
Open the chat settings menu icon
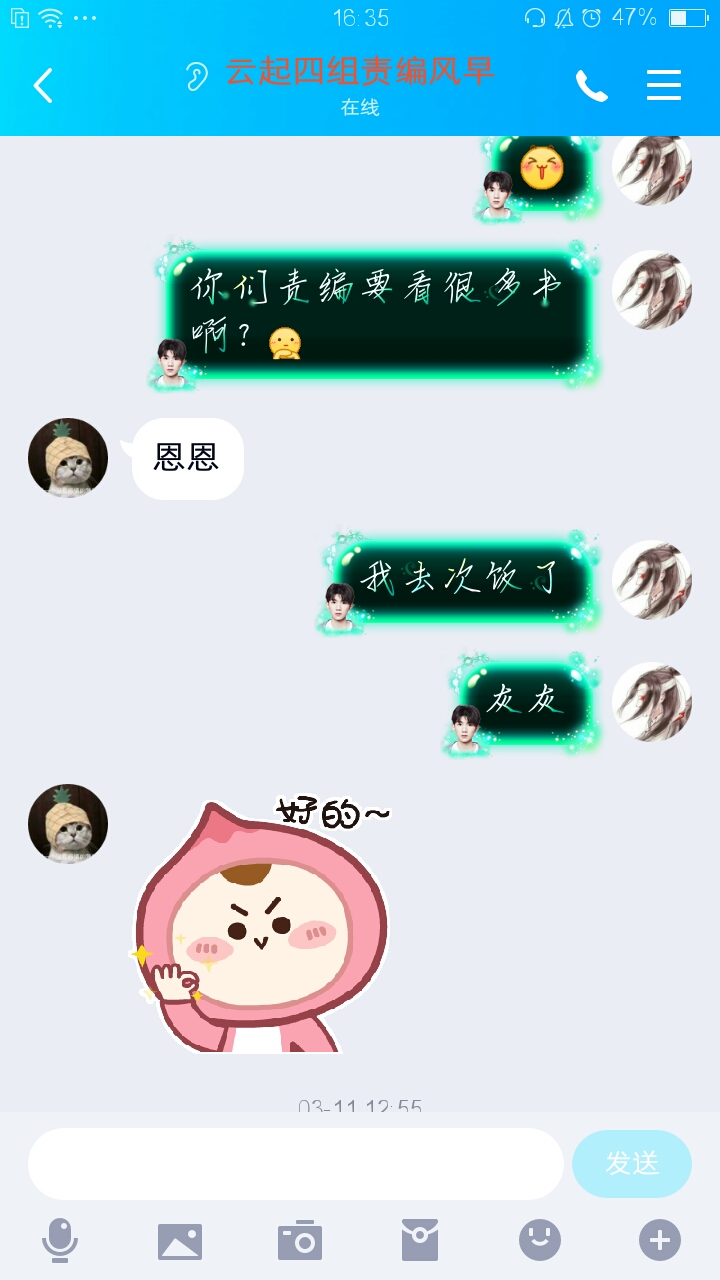pos(664,85)
